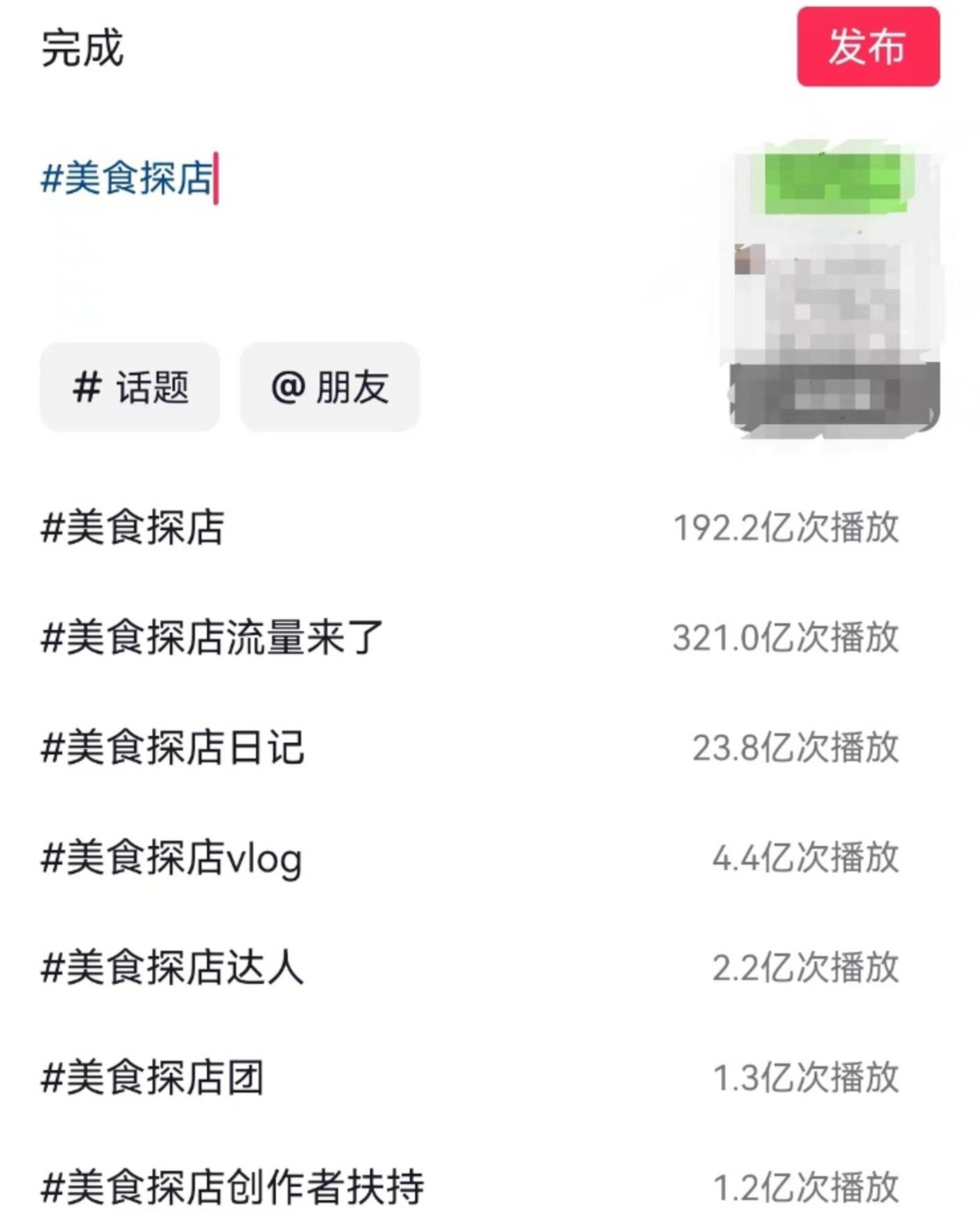
Task: Add a topic via # 话题 chip
Action: [x=130, y=386]
